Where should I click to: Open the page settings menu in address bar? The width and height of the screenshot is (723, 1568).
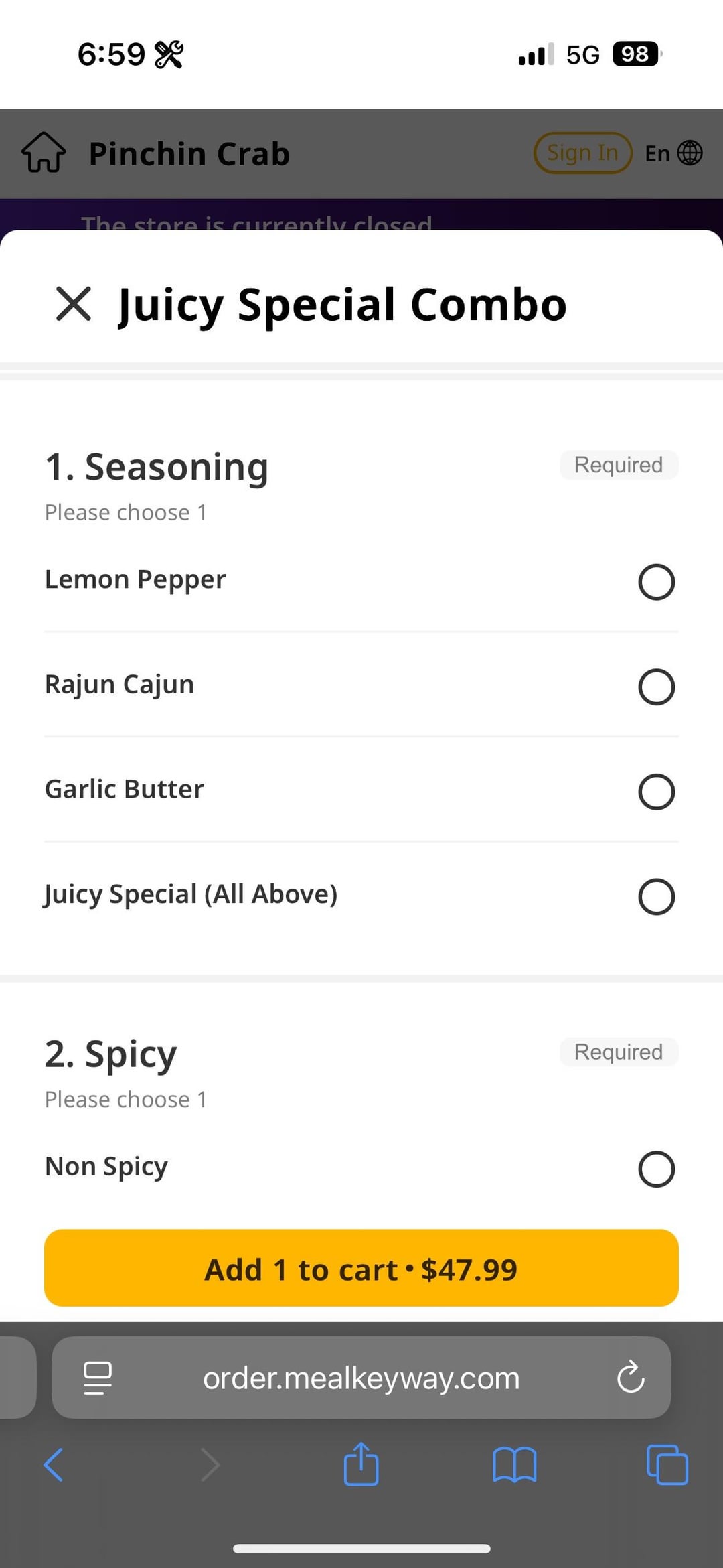[98, 1378]
